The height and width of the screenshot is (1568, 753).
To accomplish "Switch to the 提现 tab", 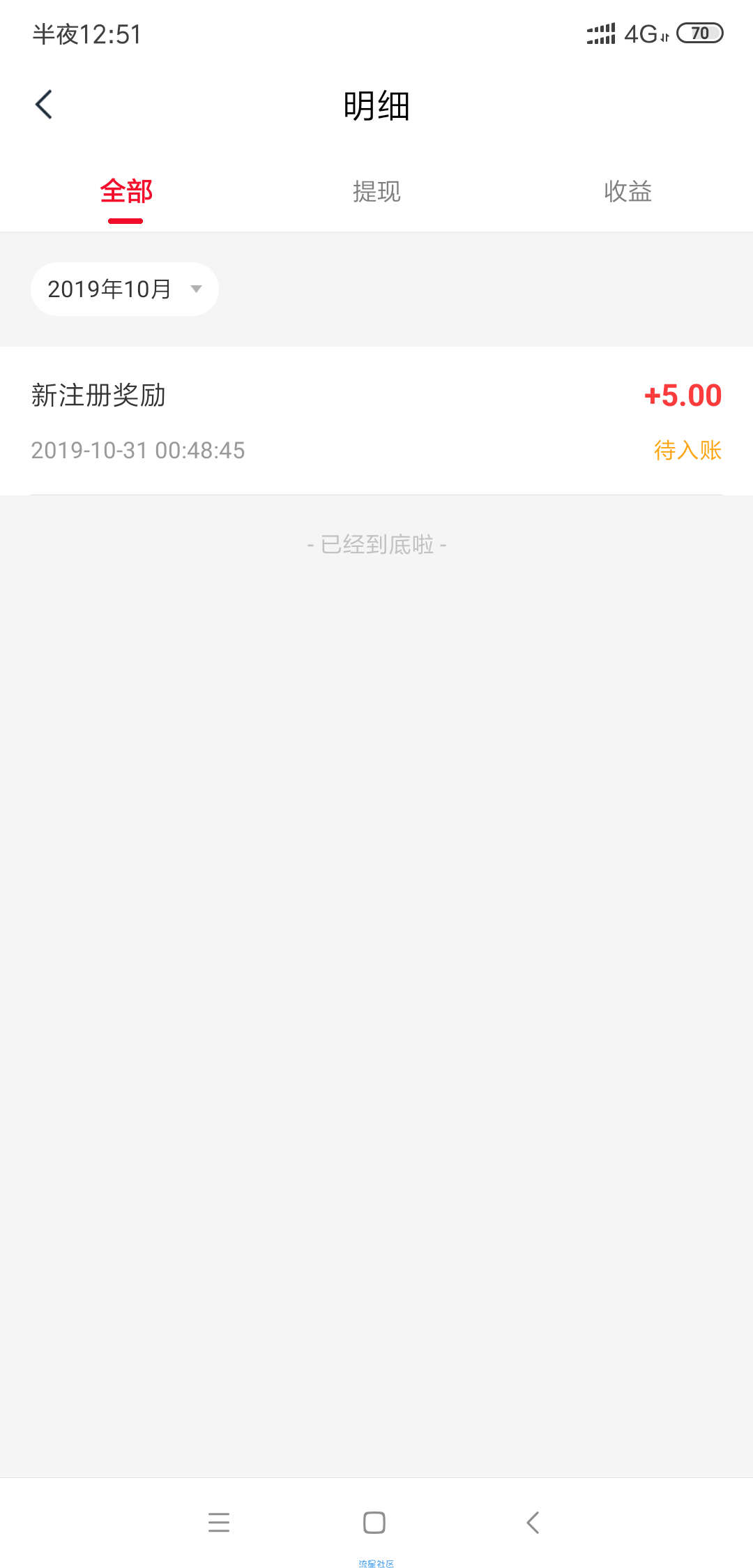I will (376, 192).
